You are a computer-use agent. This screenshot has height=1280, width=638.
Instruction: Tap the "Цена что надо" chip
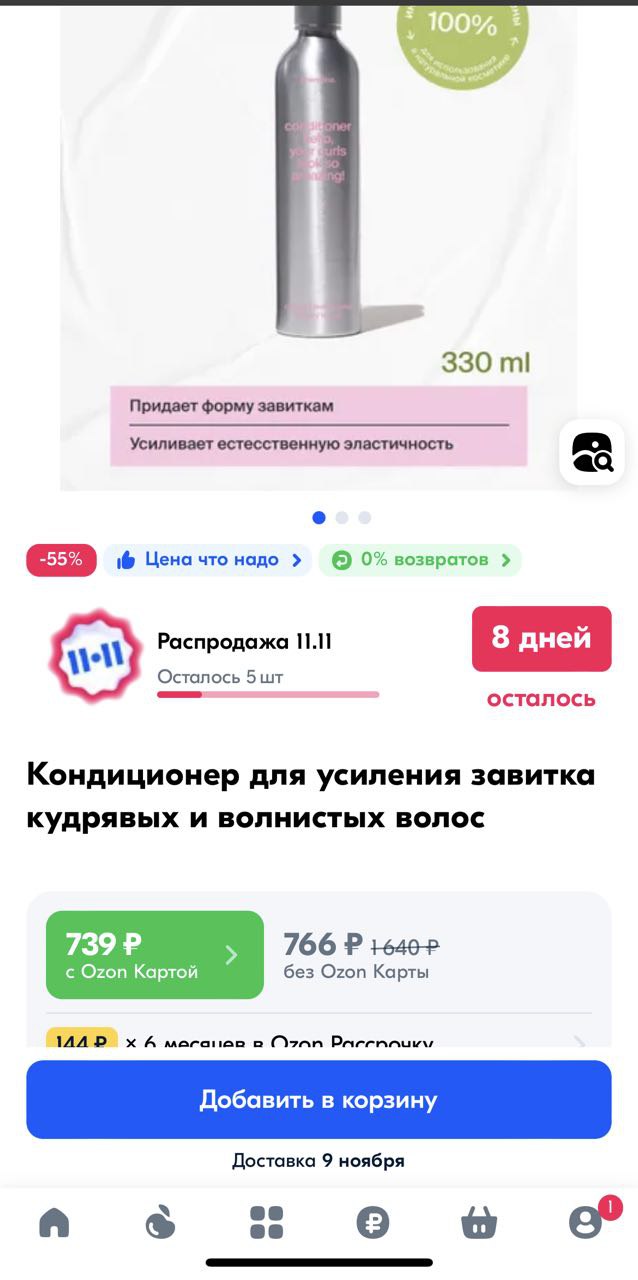point(207,560)
